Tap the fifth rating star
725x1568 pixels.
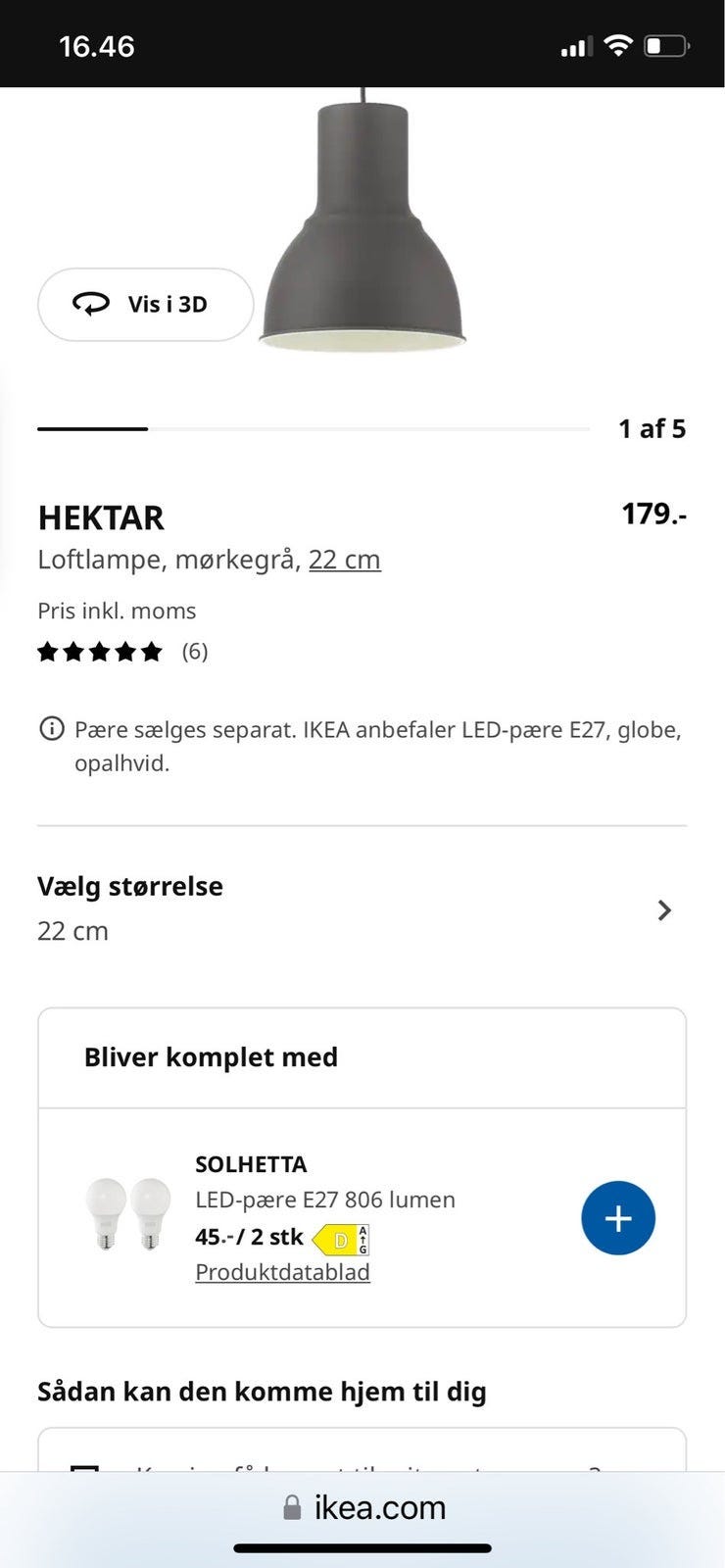point(152,650)
